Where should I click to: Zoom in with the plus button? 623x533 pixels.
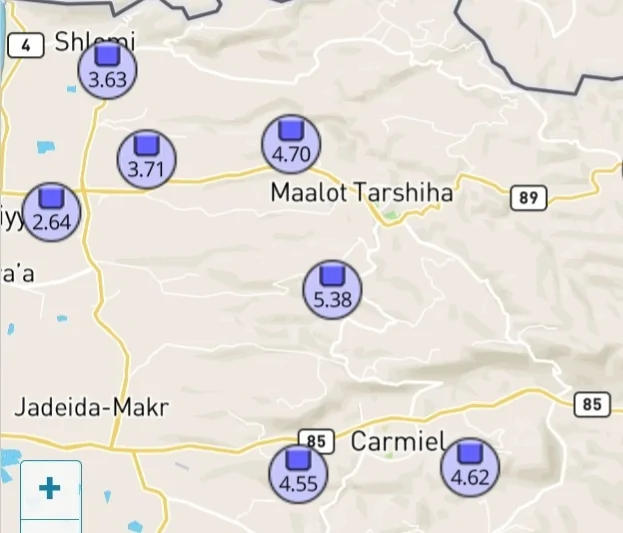[50, 488]
